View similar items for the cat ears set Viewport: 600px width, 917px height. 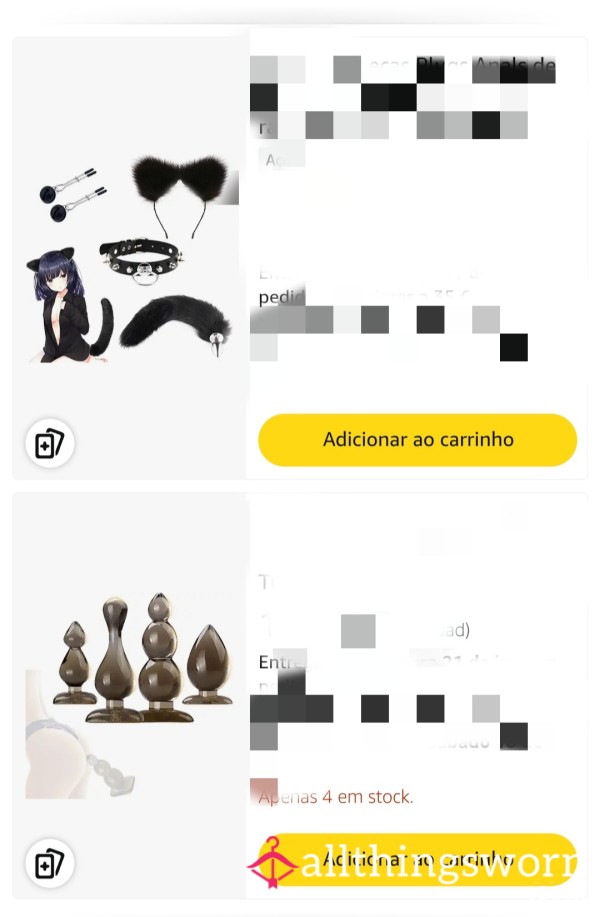click(x=49, y=444)
